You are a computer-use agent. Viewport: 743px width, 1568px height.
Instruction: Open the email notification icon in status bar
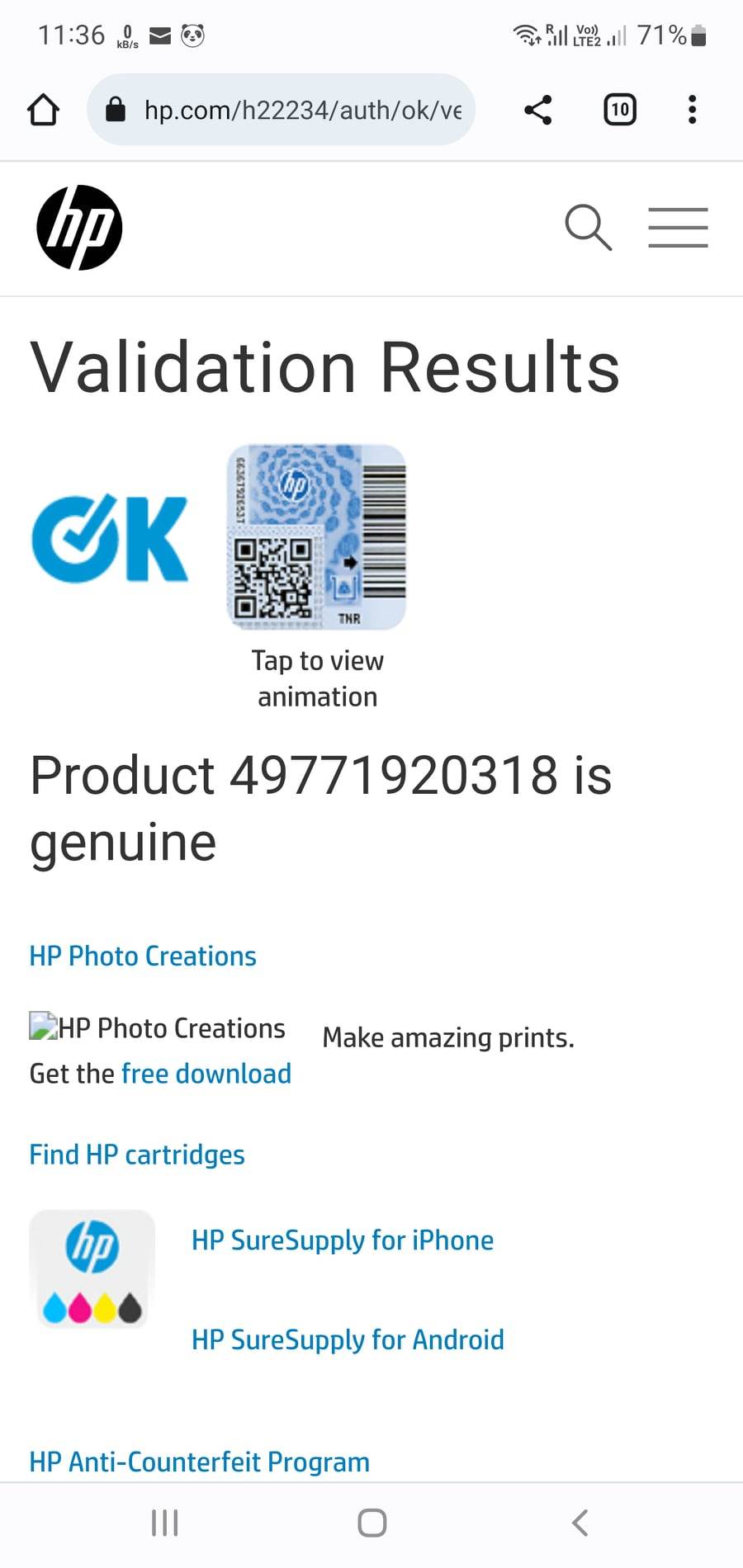[159, 35]
